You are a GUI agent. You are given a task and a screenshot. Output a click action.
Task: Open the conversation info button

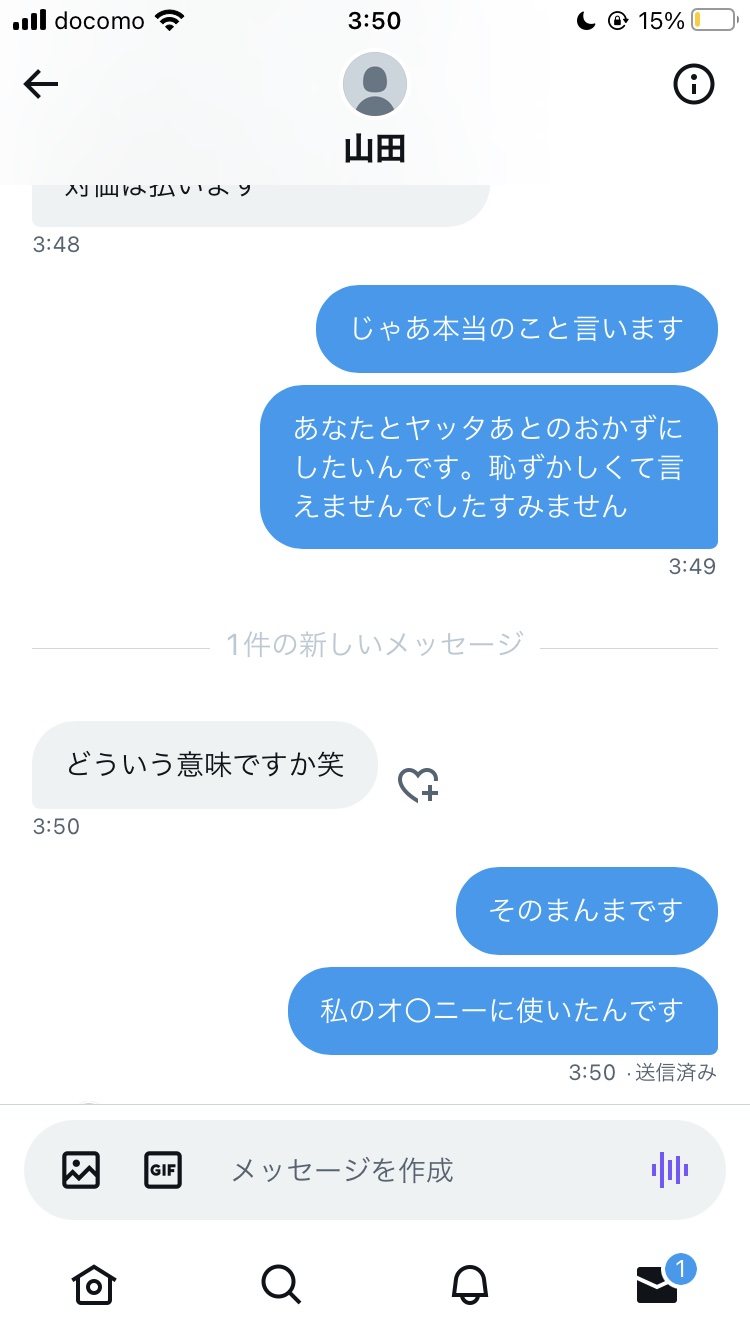[x=693, y=84]
